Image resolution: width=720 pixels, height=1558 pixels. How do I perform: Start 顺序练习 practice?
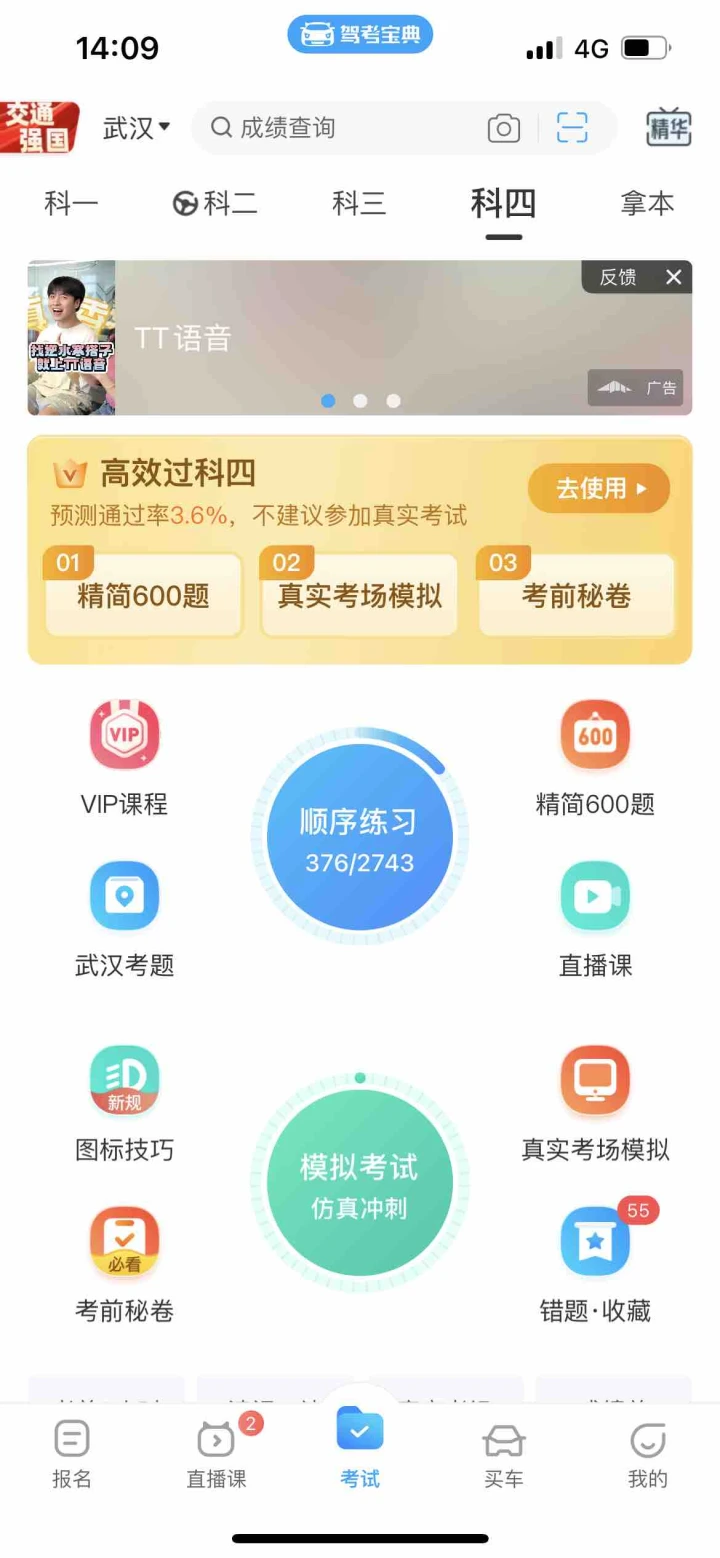click(359, 838)
